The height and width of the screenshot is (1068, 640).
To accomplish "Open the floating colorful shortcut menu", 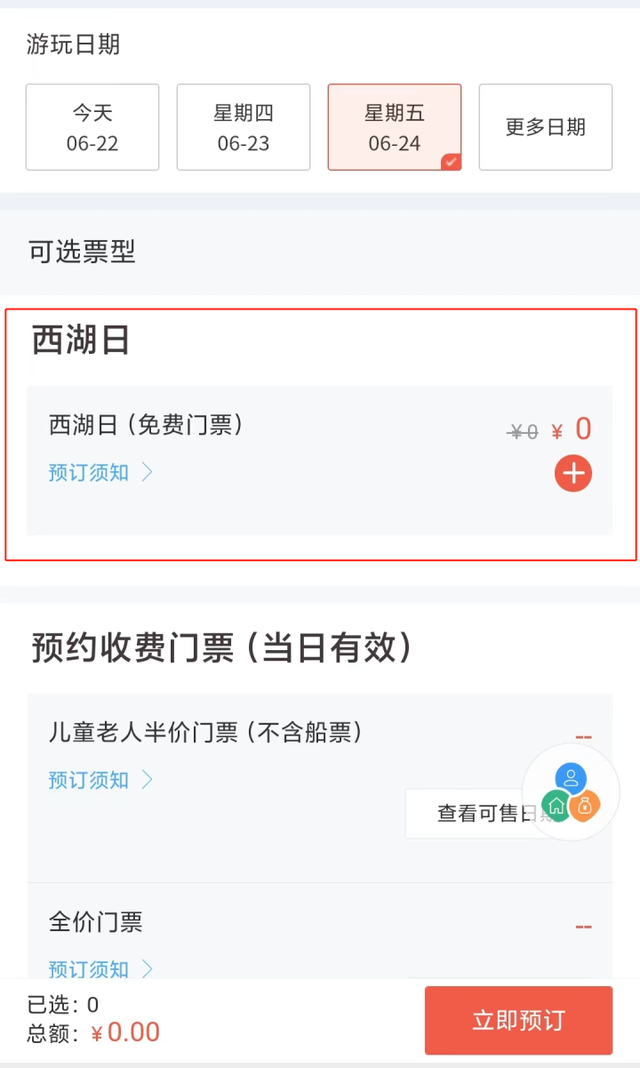I will [571, 792].
